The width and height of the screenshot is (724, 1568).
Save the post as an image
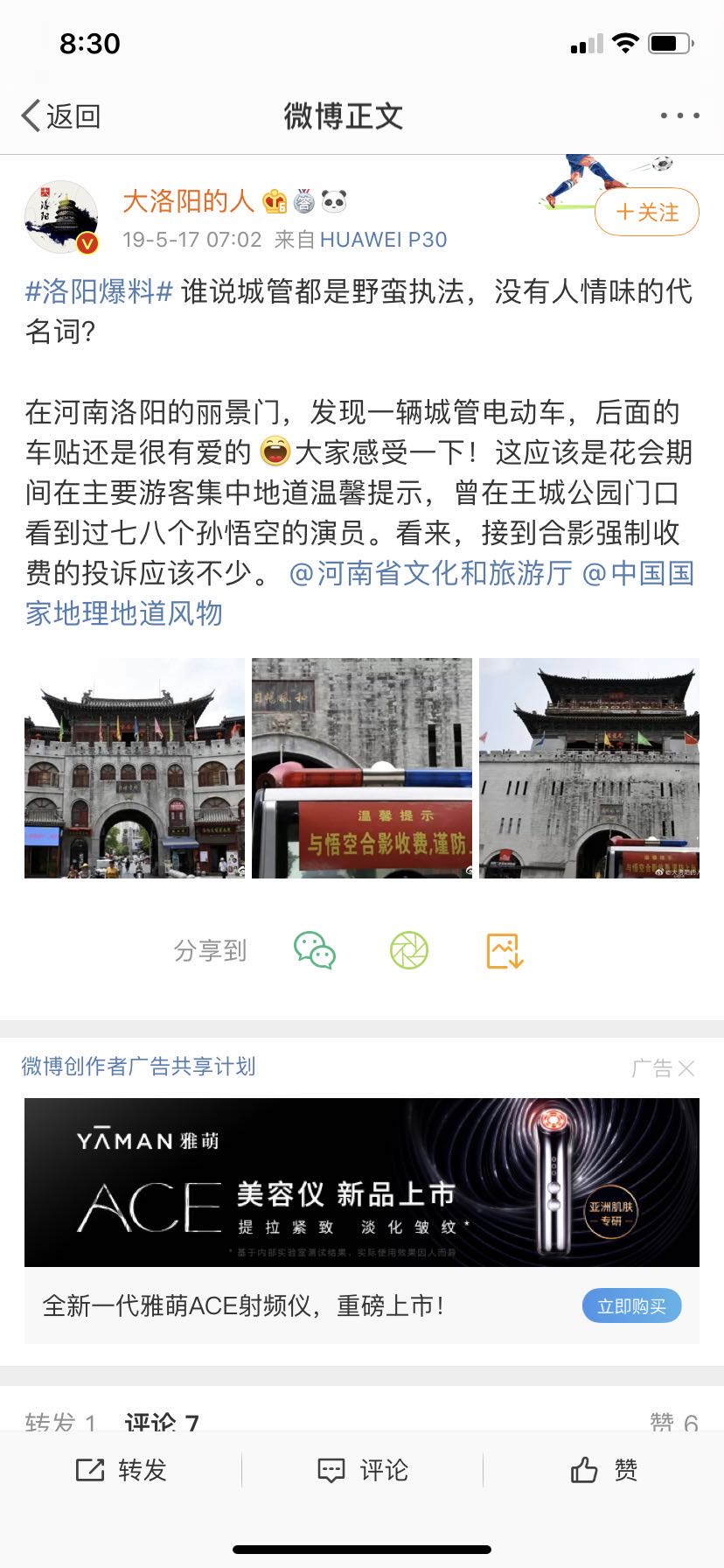click(x=505, y=950)
